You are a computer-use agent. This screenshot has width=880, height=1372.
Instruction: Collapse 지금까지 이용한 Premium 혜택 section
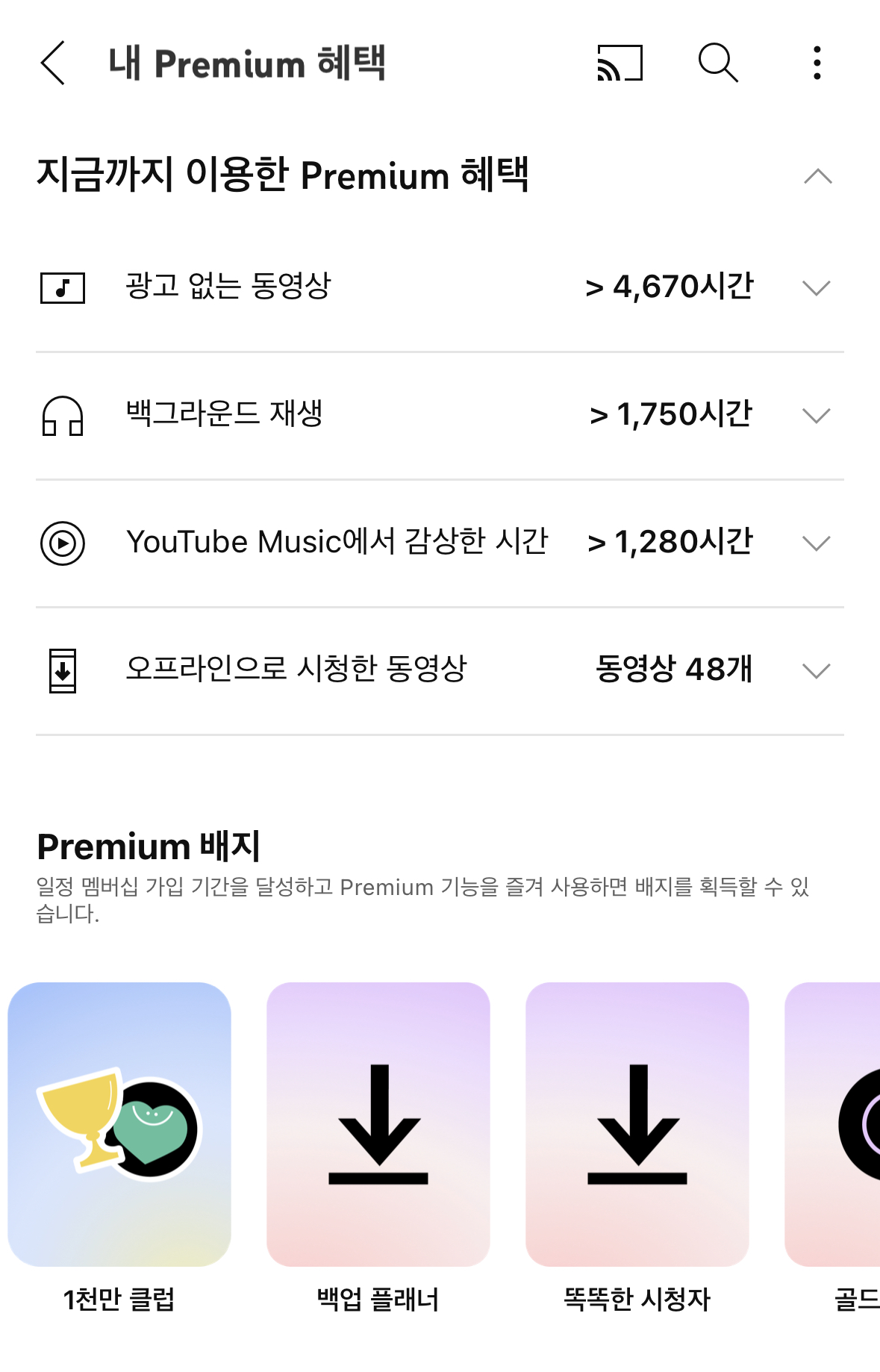click(817, 177)
